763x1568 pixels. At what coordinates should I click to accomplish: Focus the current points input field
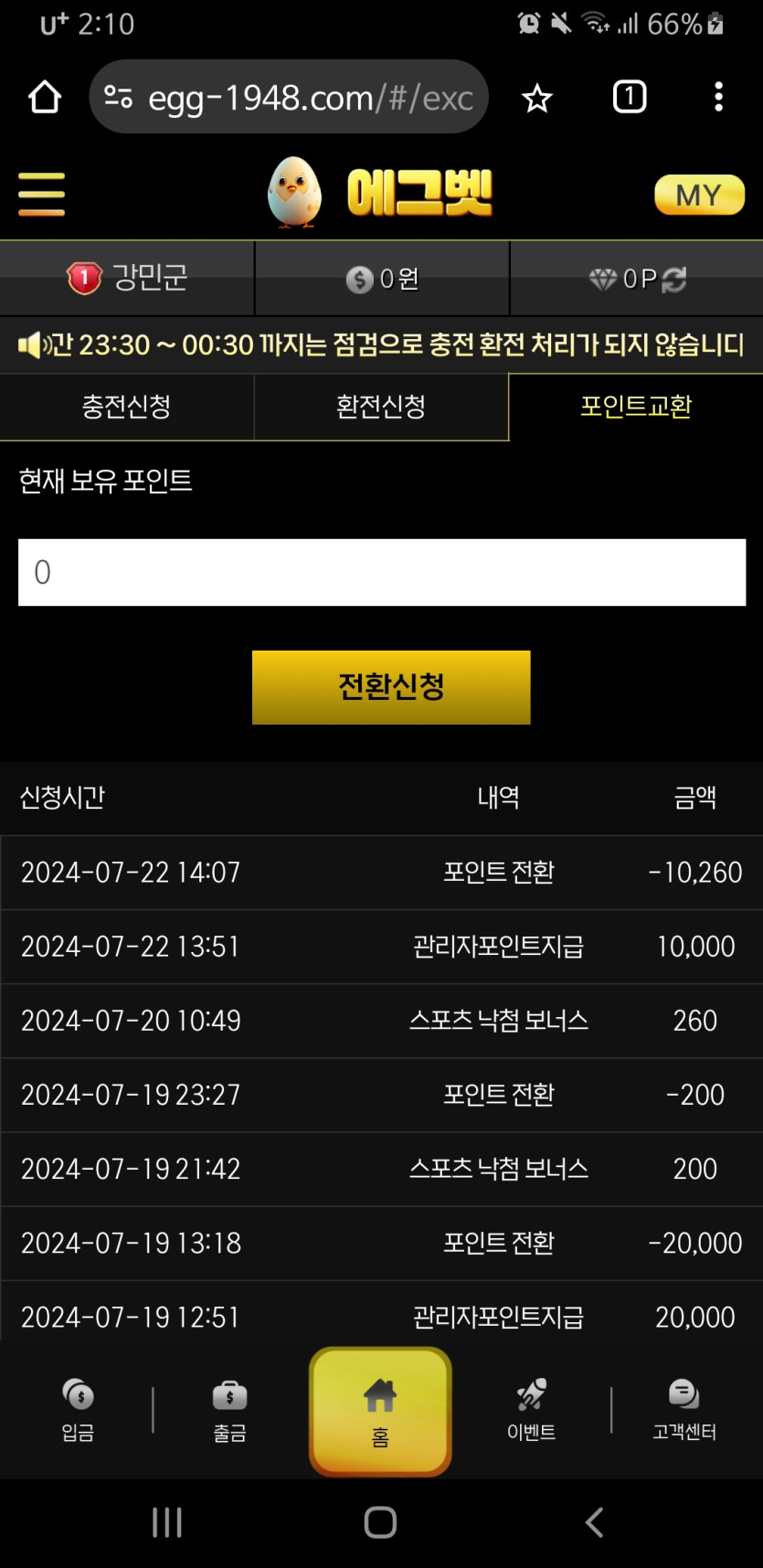pos(382,572)
